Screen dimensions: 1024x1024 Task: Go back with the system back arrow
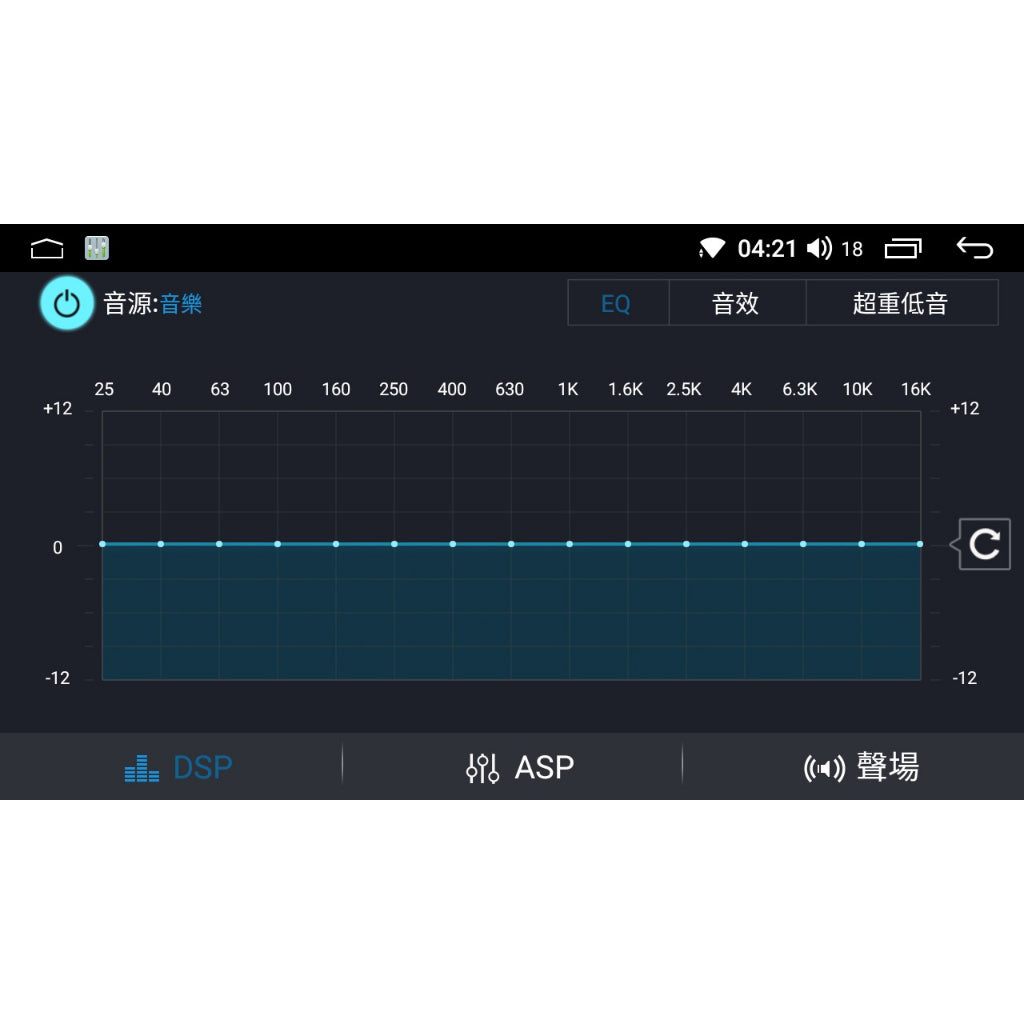pos(974,248)
